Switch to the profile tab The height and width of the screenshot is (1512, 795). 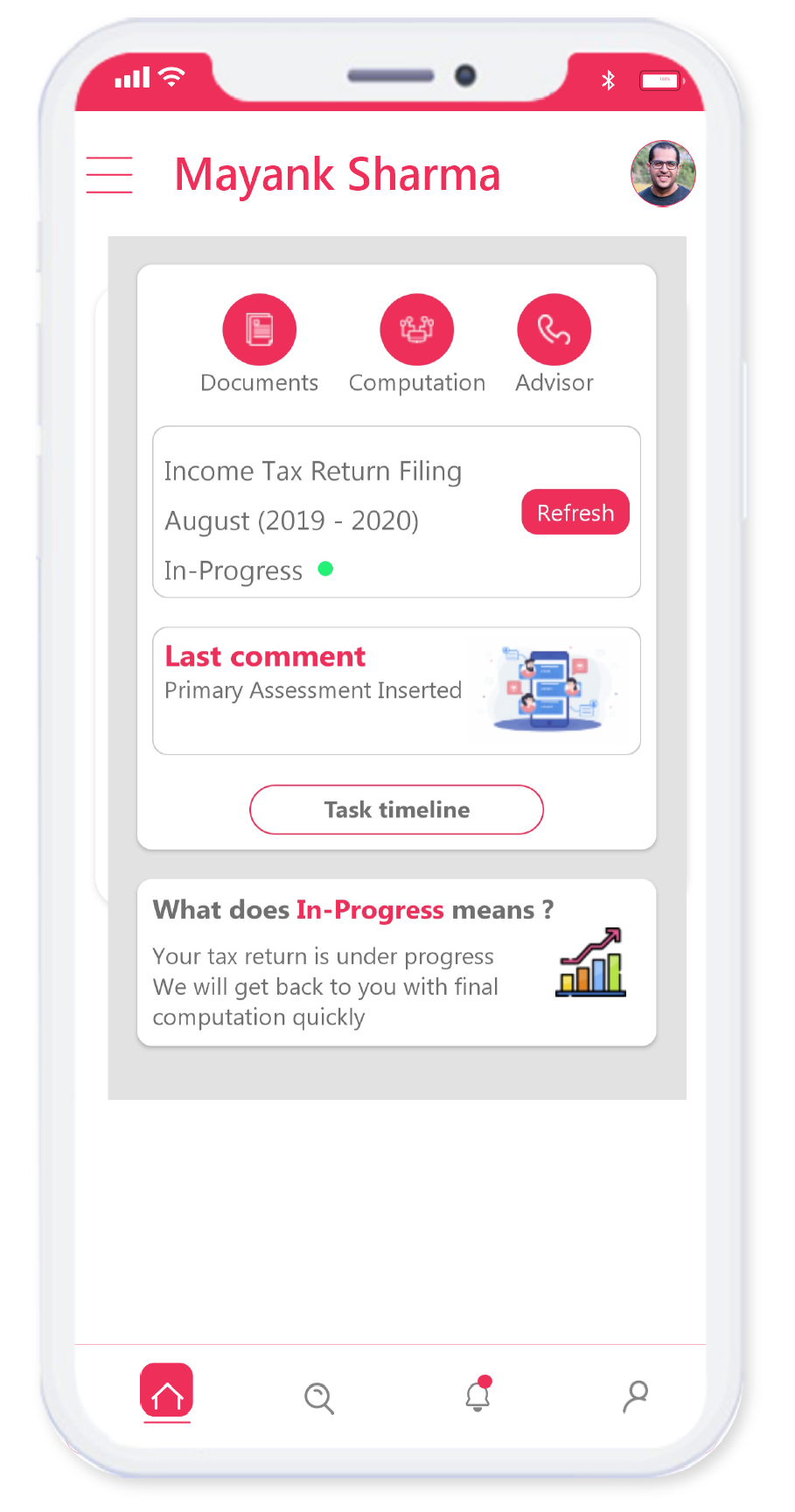[636, 1396]
